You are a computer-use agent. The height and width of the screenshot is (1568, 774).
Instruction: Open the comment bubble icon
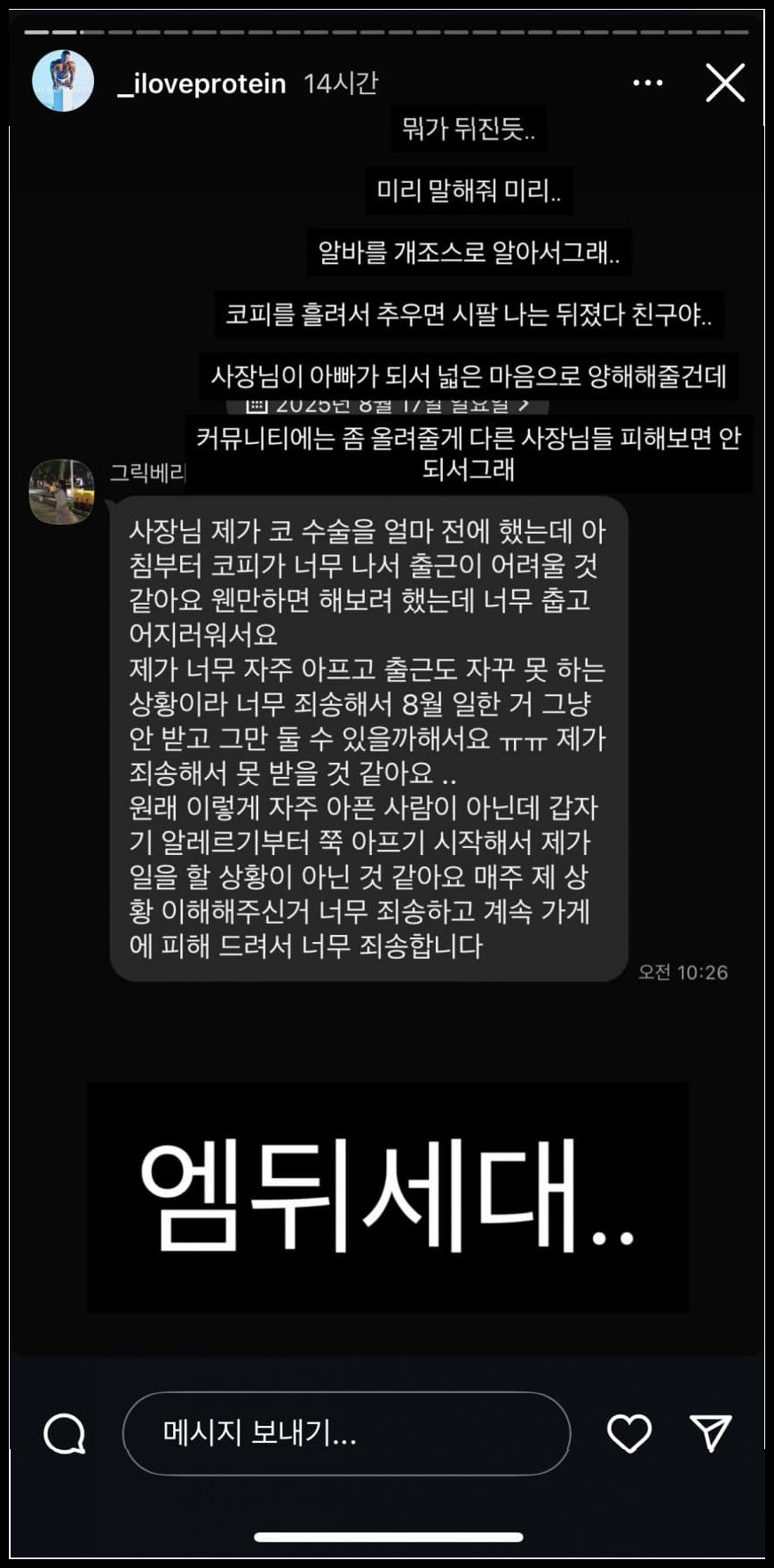point(65,1433)
